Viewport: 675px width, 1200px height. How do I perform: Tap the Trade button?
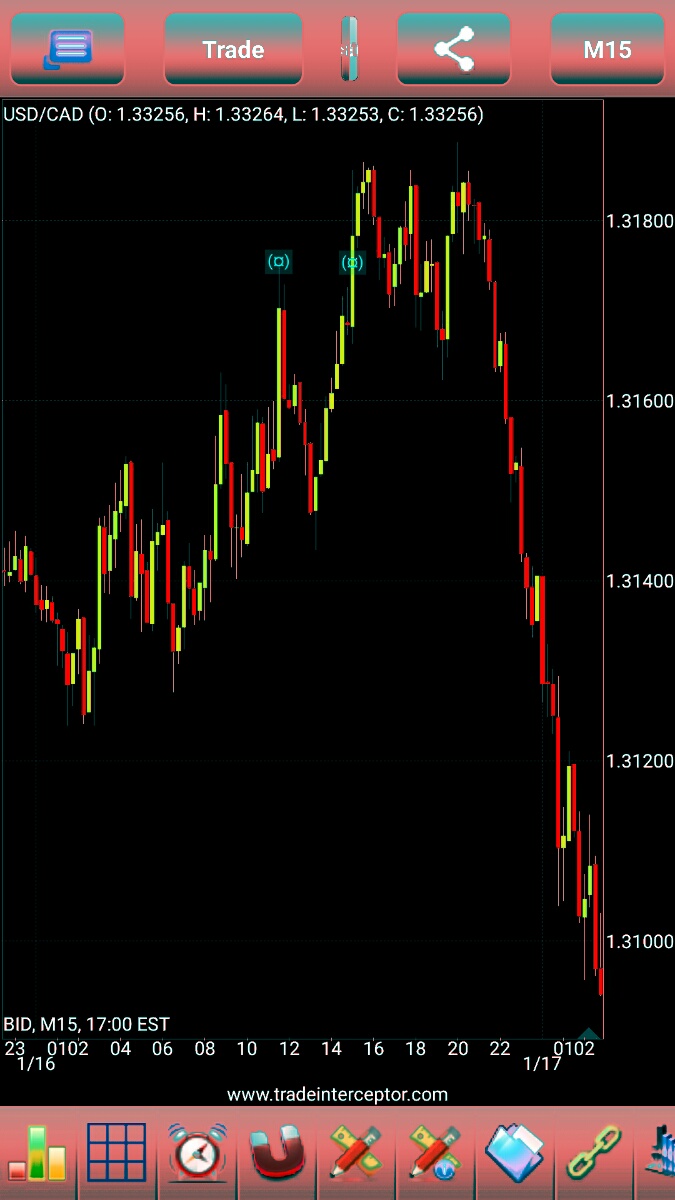pos(233,49)
